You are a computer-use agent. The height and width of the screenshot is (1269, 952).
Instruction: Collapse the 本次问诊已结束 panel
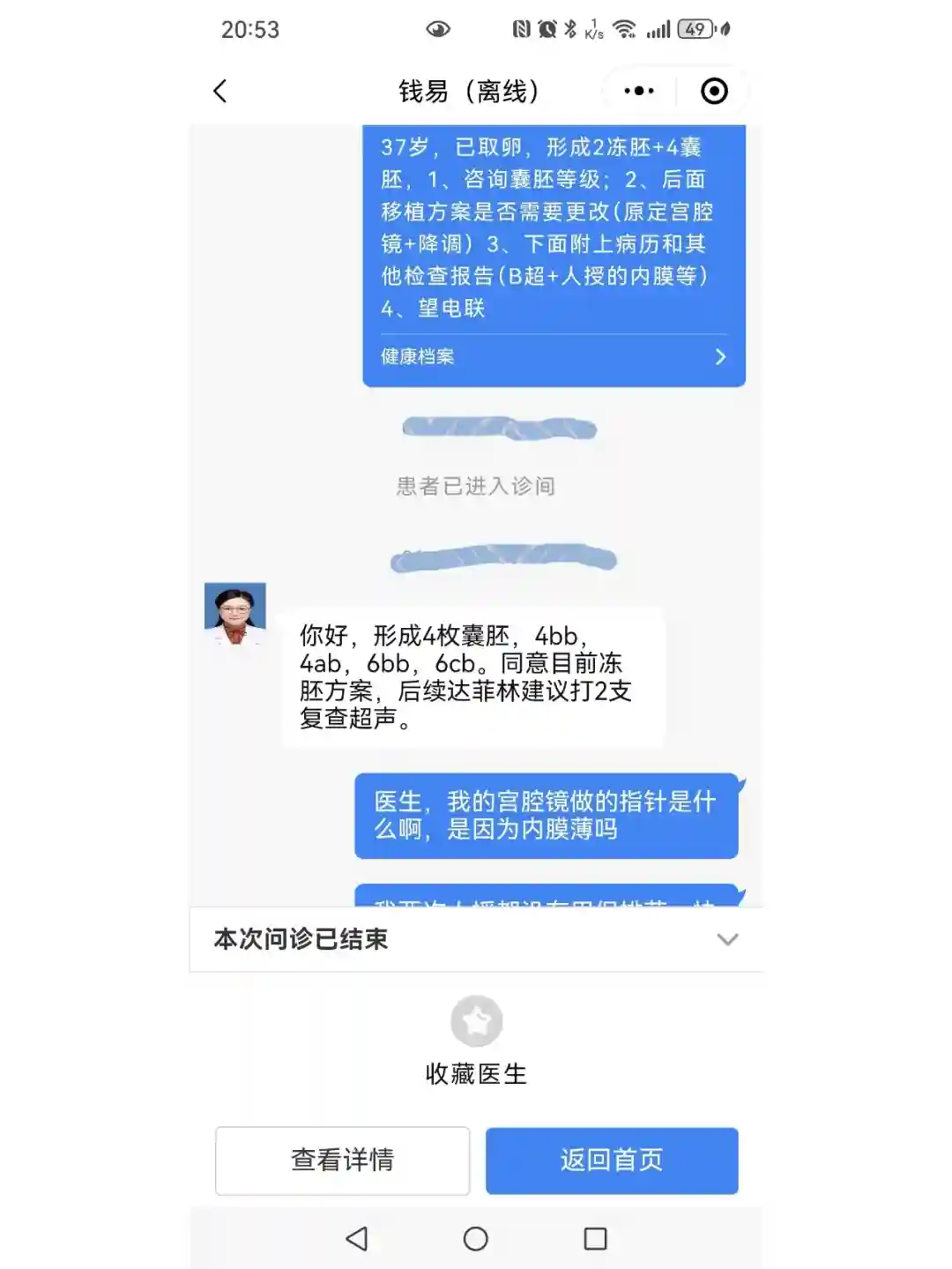click(x=727, y=939)
